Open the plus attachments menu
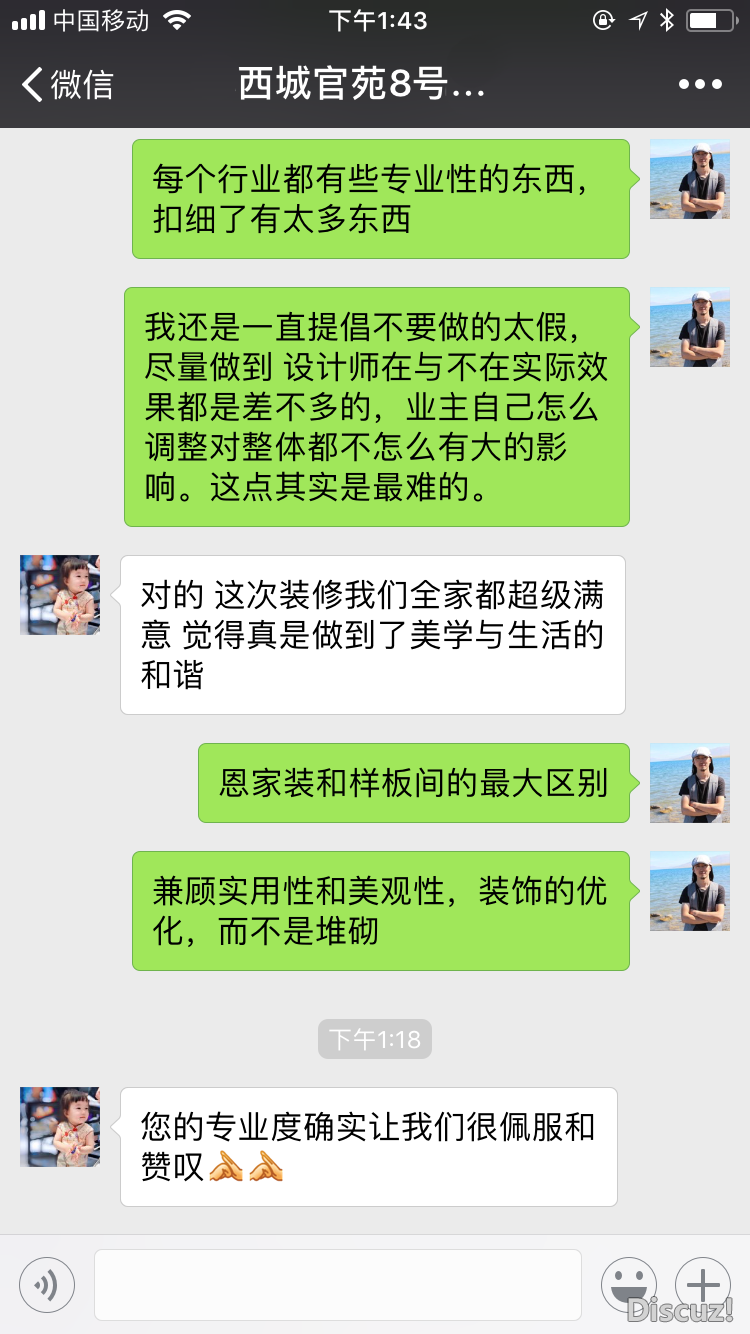The image size is (750, 1334). 703,1284
